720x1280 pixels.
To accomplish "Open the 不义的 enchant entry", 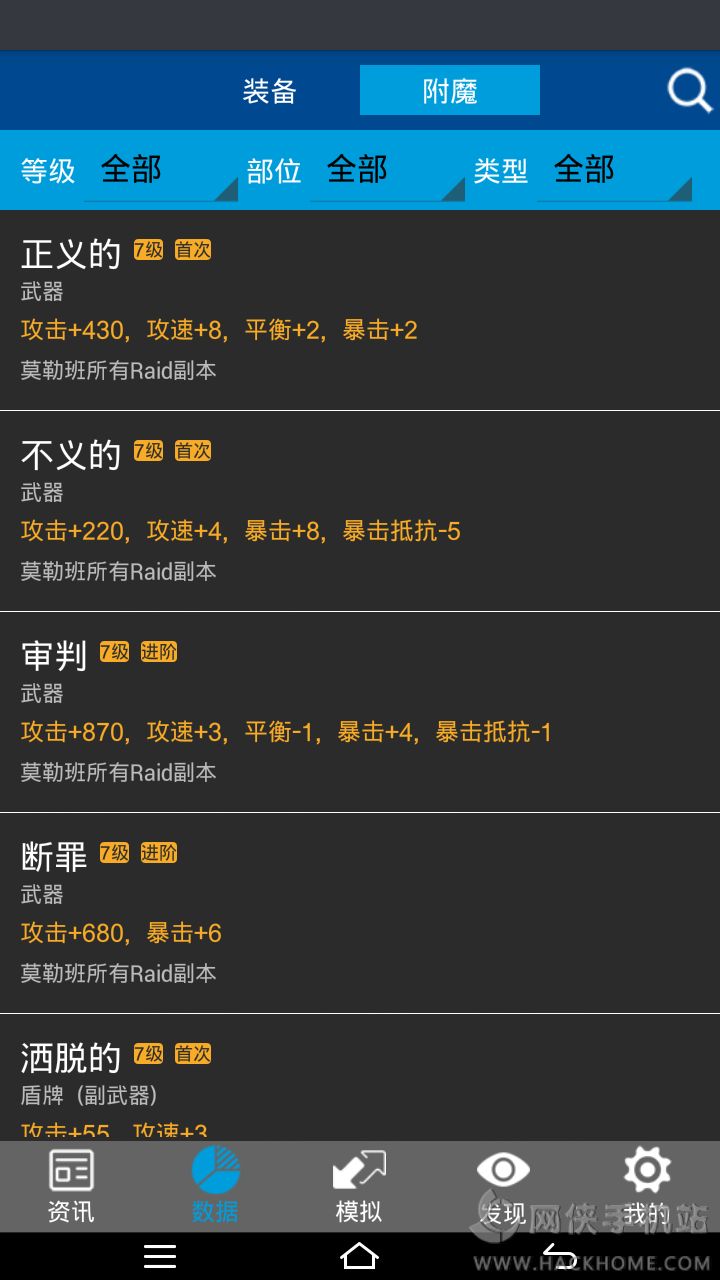I will point(360,511).
